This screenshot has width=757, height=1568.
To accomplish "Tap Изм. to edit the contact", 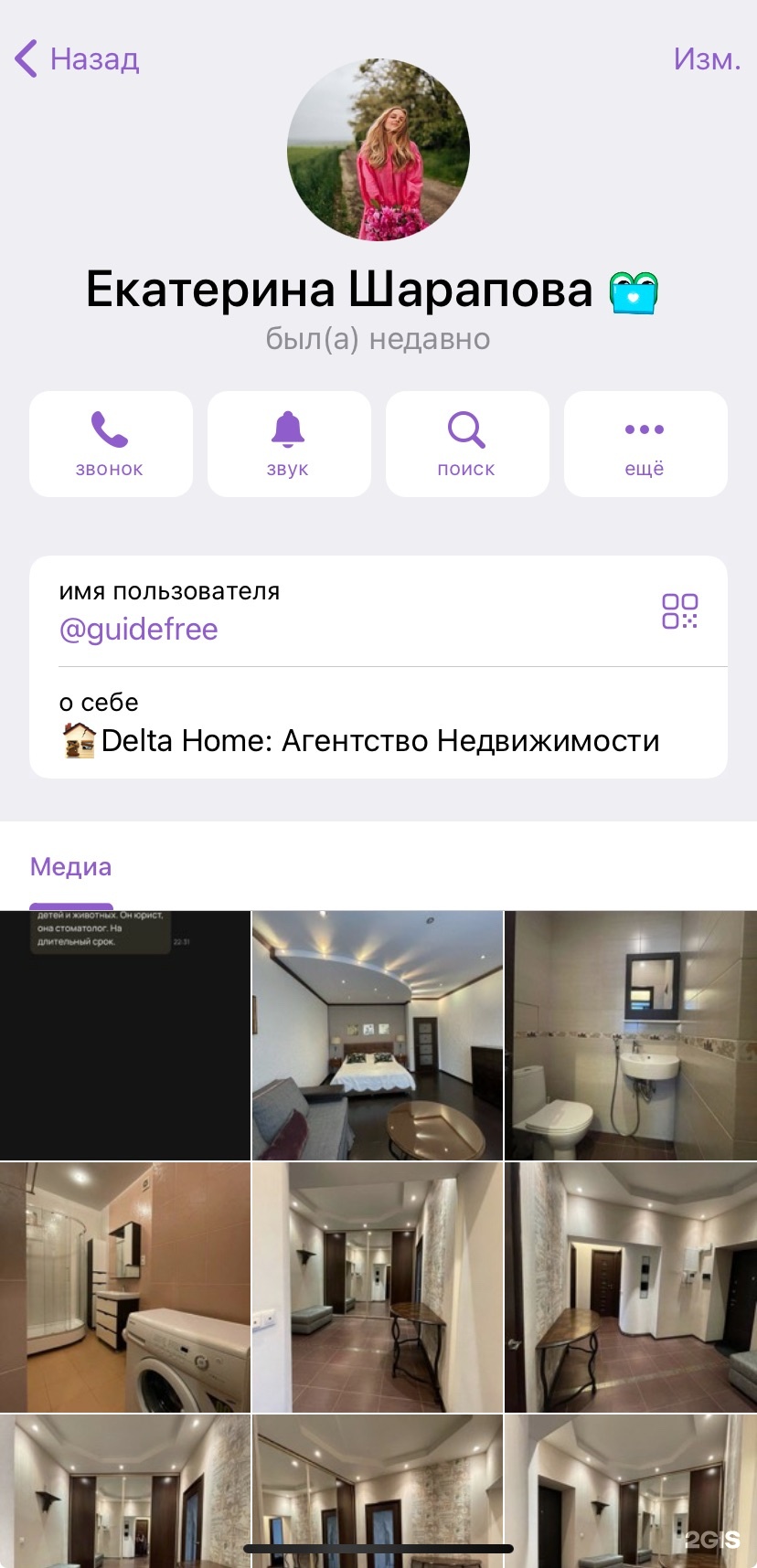I will pyautogui.click(x=706, y=59).
